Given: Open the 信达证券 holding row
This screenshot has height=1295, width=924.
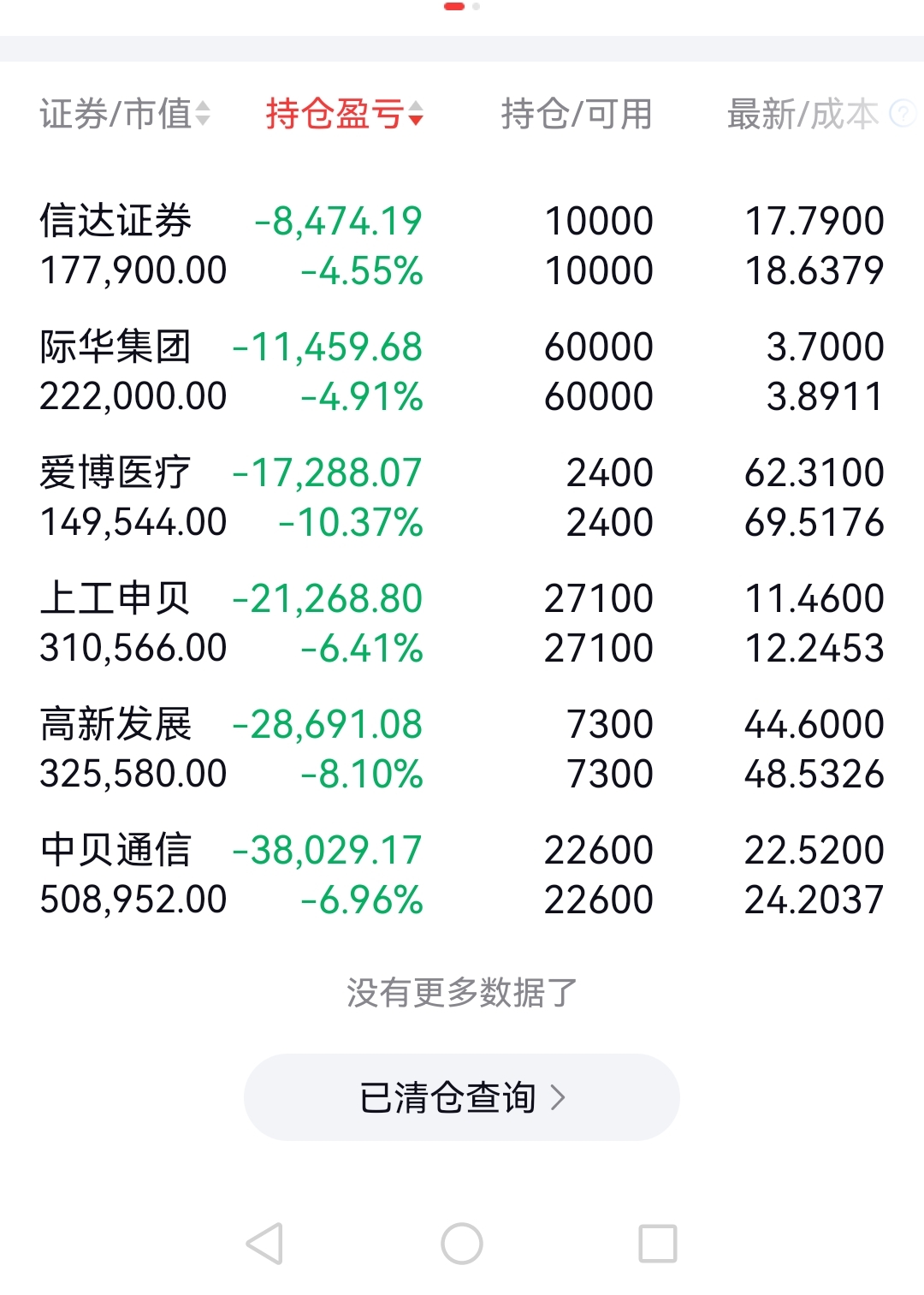Looking at the screenshot, I should click(462, 246).
